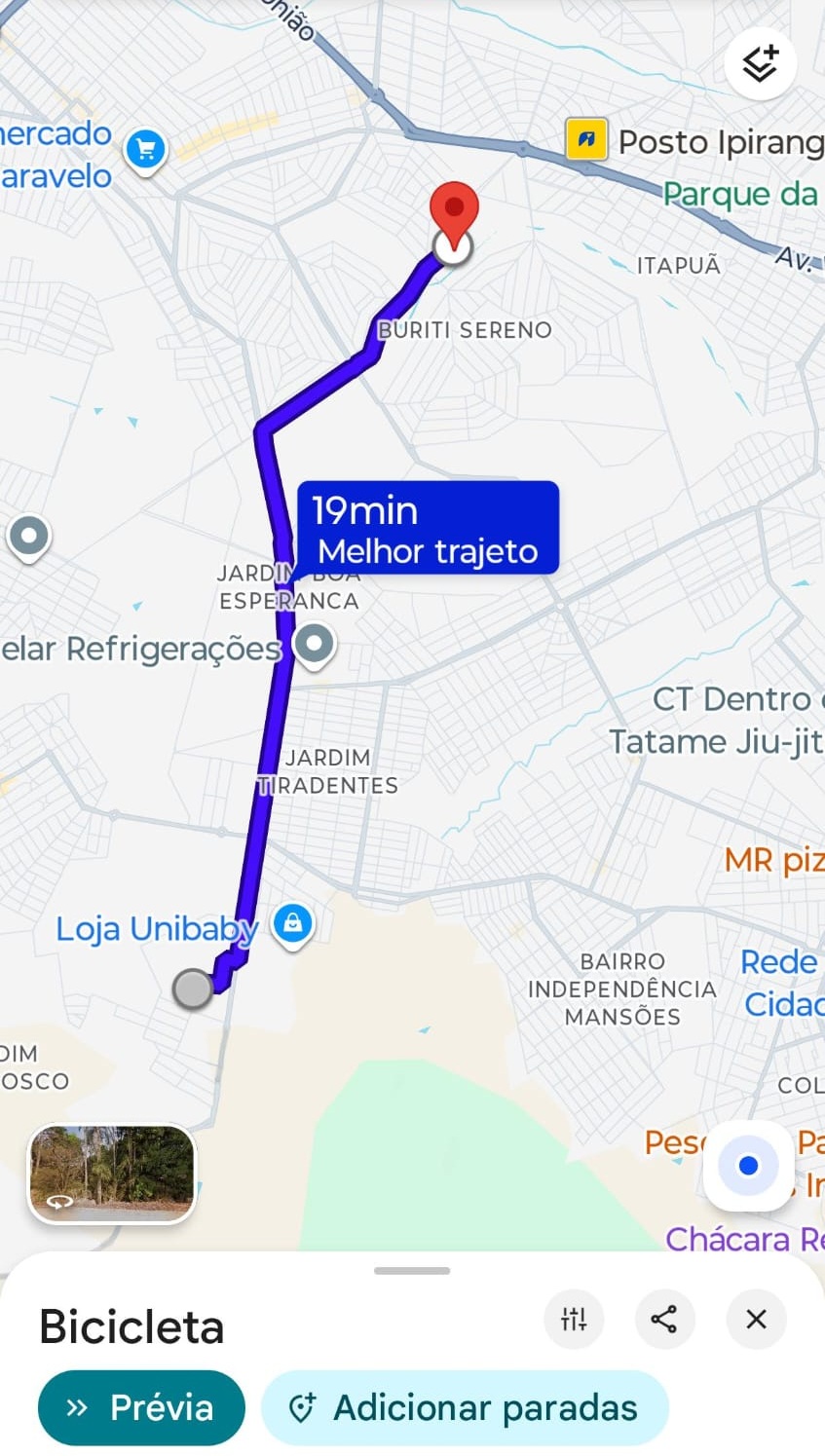Screen dimensions: 825x1456
Task: Share the route via the share icon
Action: [x=665, y=1319]
